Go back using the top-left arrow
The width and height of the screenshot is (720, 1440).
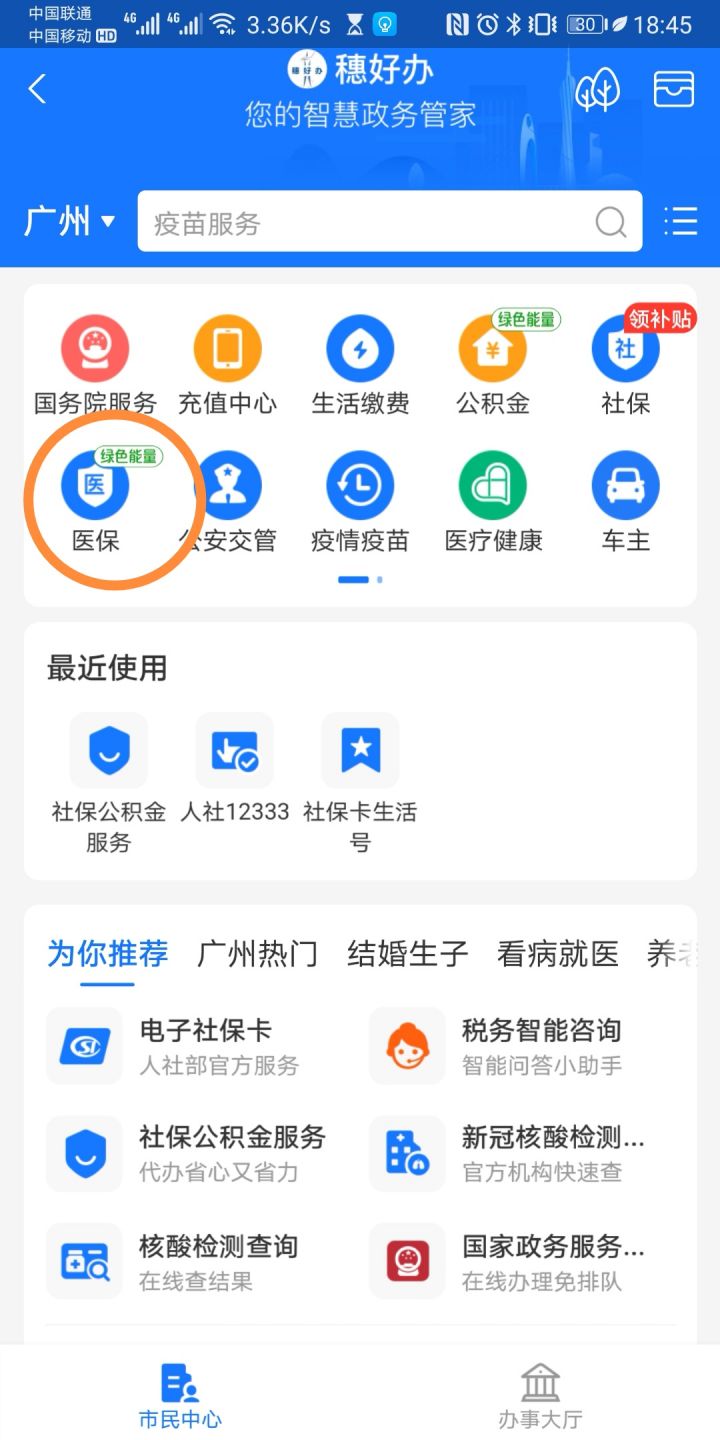[x=37, y=90]
